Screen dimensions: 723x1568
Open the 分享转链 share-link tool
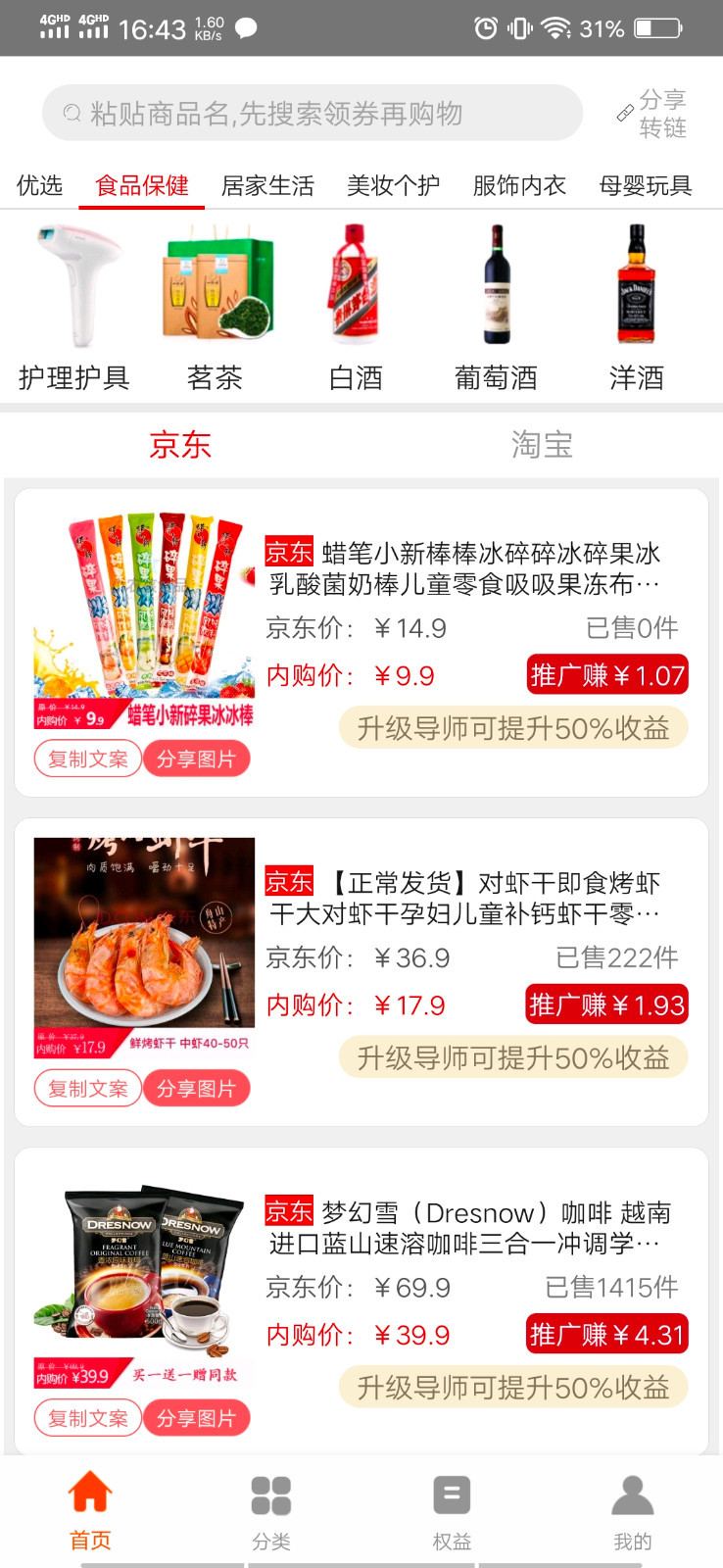pyautogui.click(x=652, y=114)
